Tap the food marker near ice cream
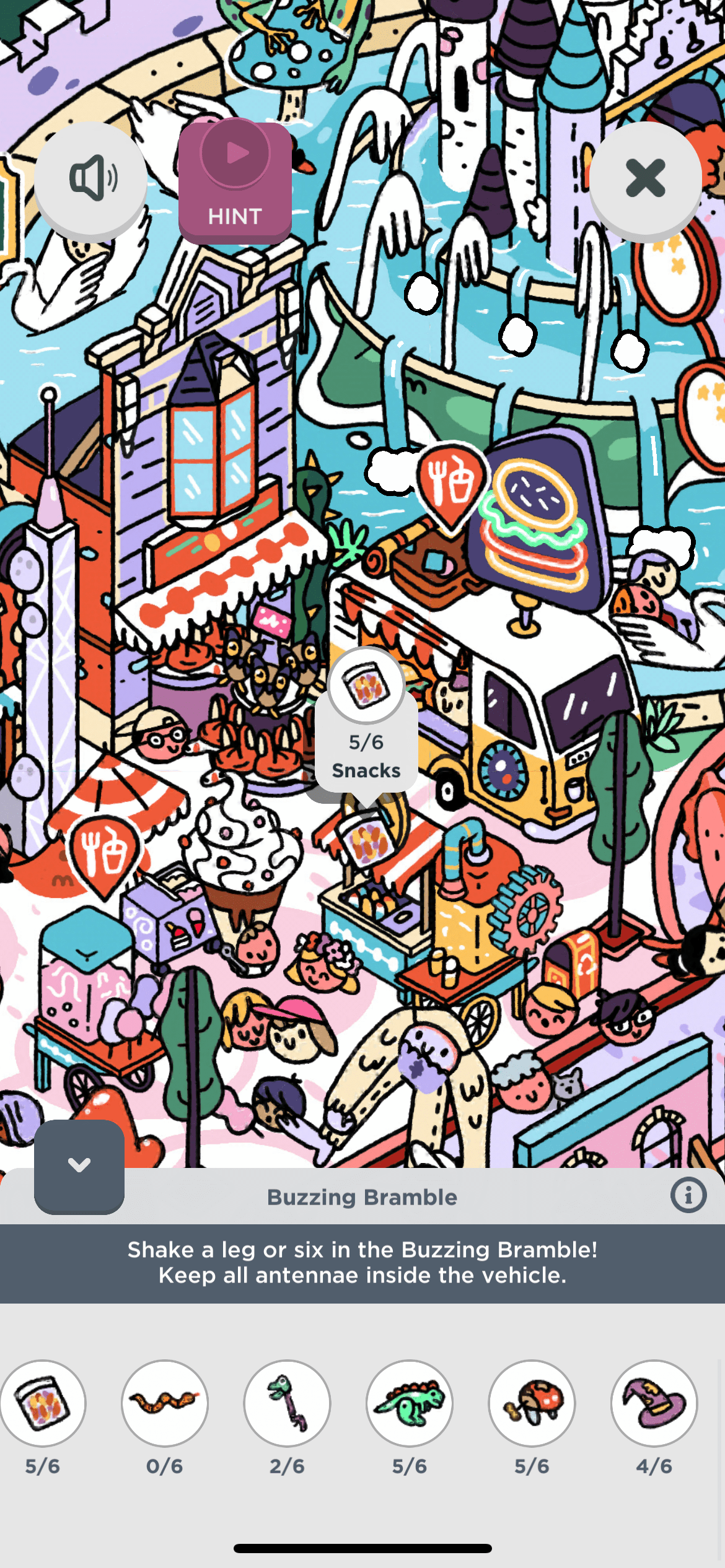 click(x=104, y=852)
